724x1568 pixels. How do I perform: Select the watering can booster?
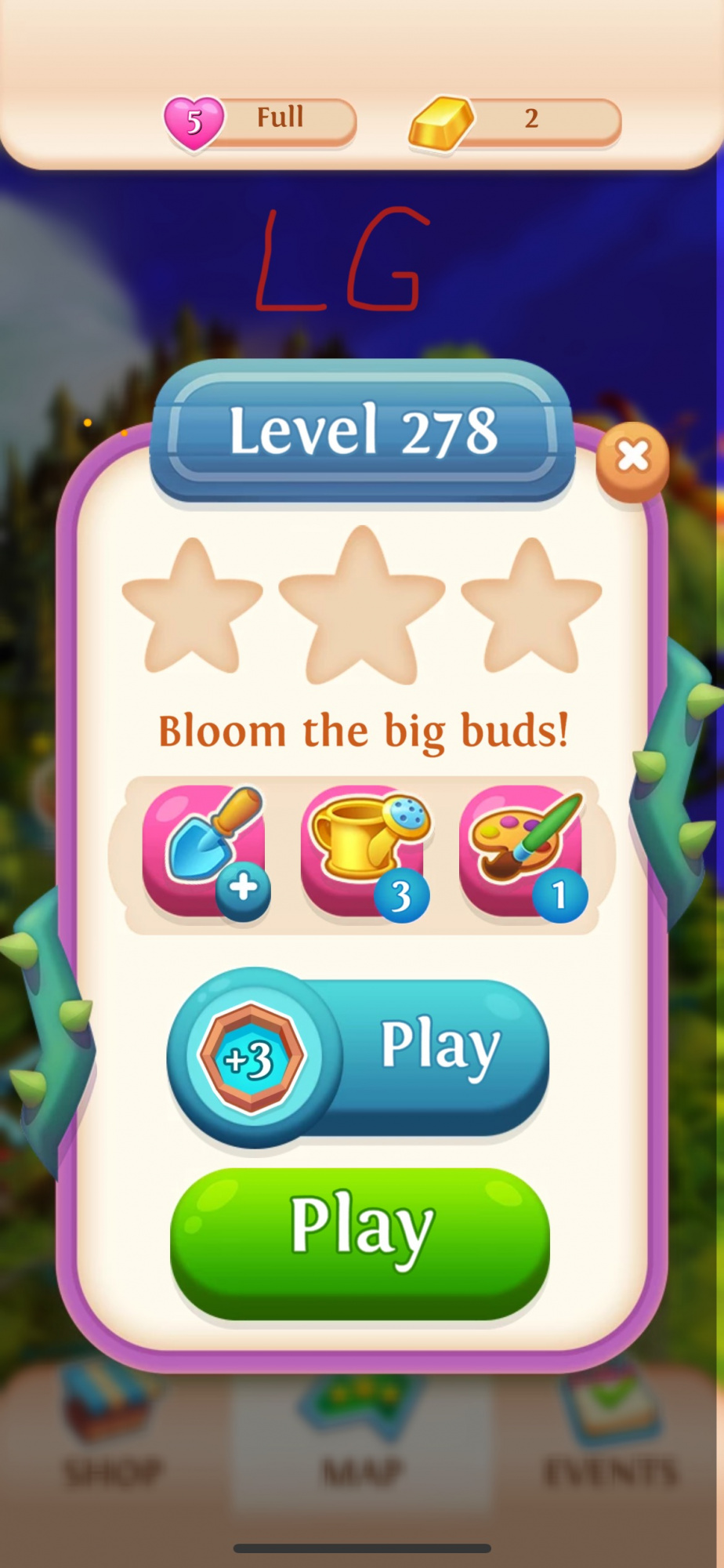pos(363,851)
